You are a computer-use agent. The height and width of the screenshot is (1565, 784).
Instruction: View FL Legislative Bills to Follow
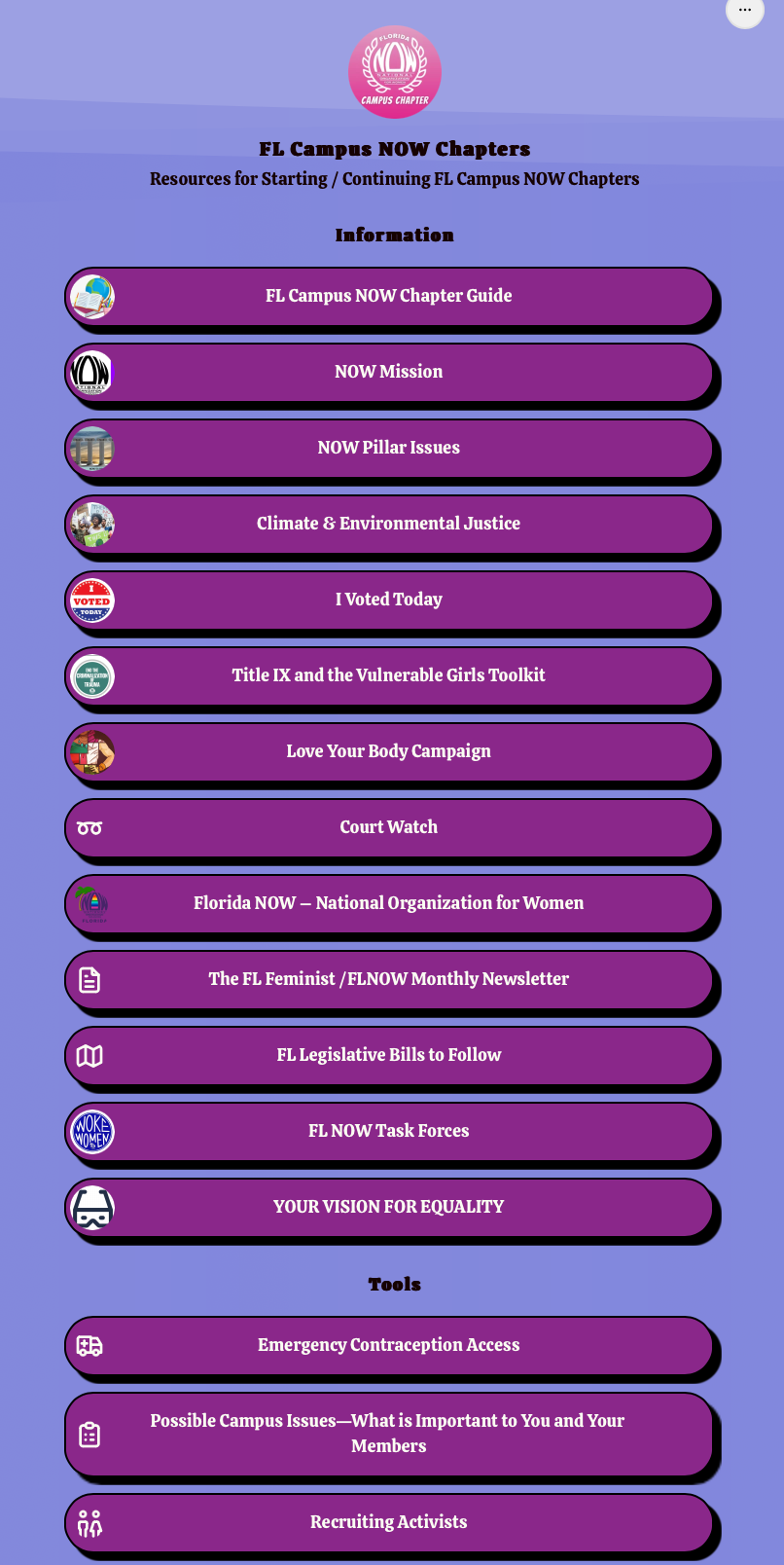(389, 1055)
